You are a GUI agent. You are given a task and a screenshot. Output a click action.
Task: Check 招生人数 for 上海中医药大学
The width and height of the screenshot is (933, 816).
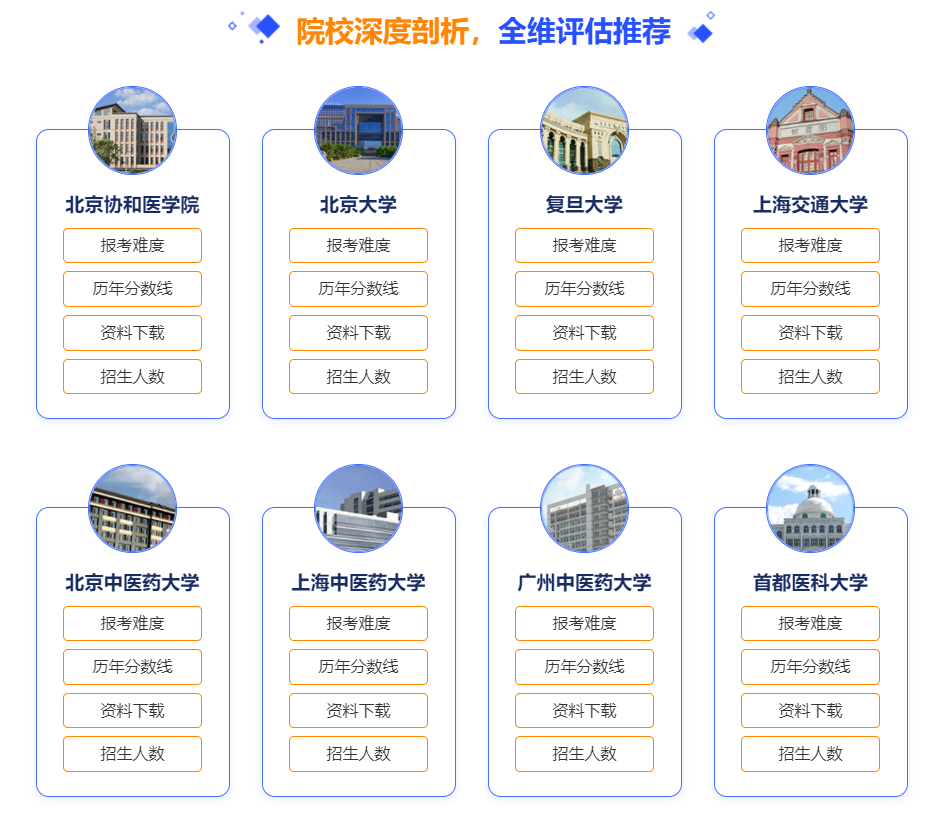click(x=358, y=754)
